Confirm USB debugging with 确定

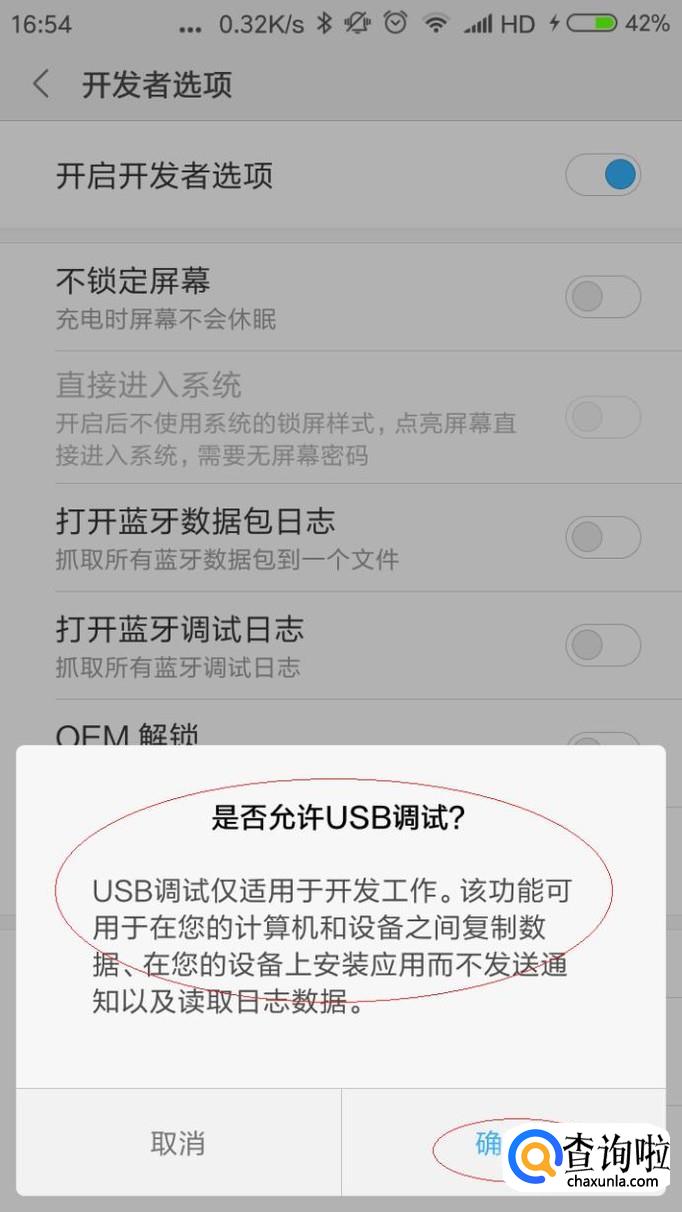coord(503,1142)
